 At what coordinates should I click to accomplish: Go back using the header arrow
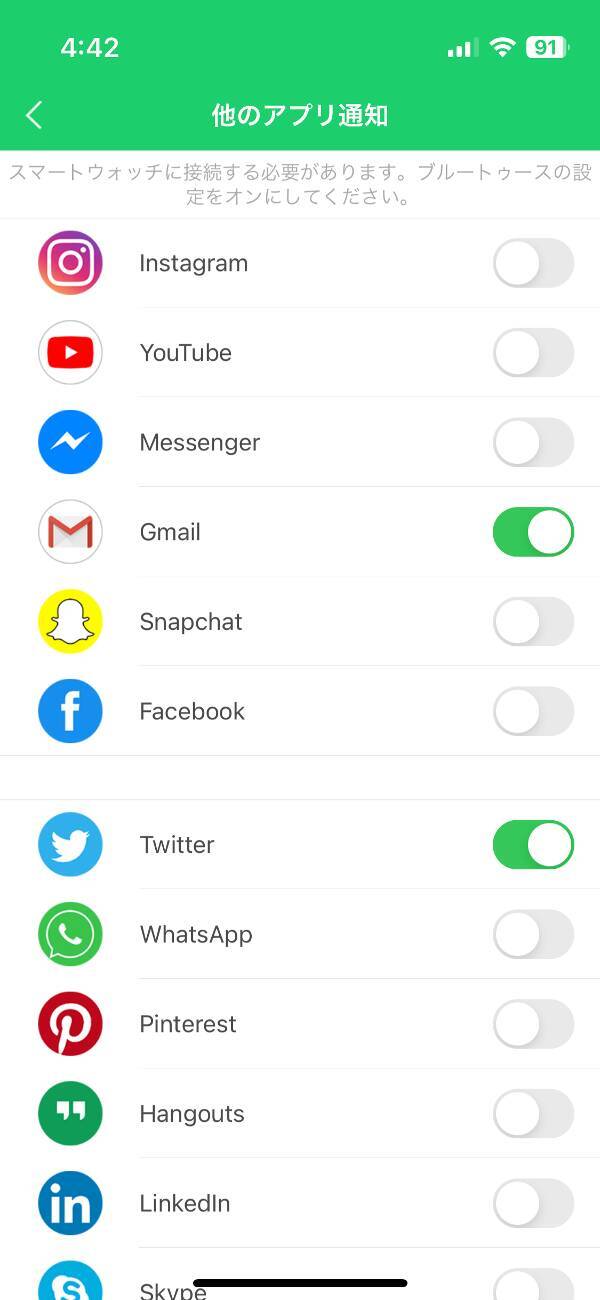[x=34, y=115]
